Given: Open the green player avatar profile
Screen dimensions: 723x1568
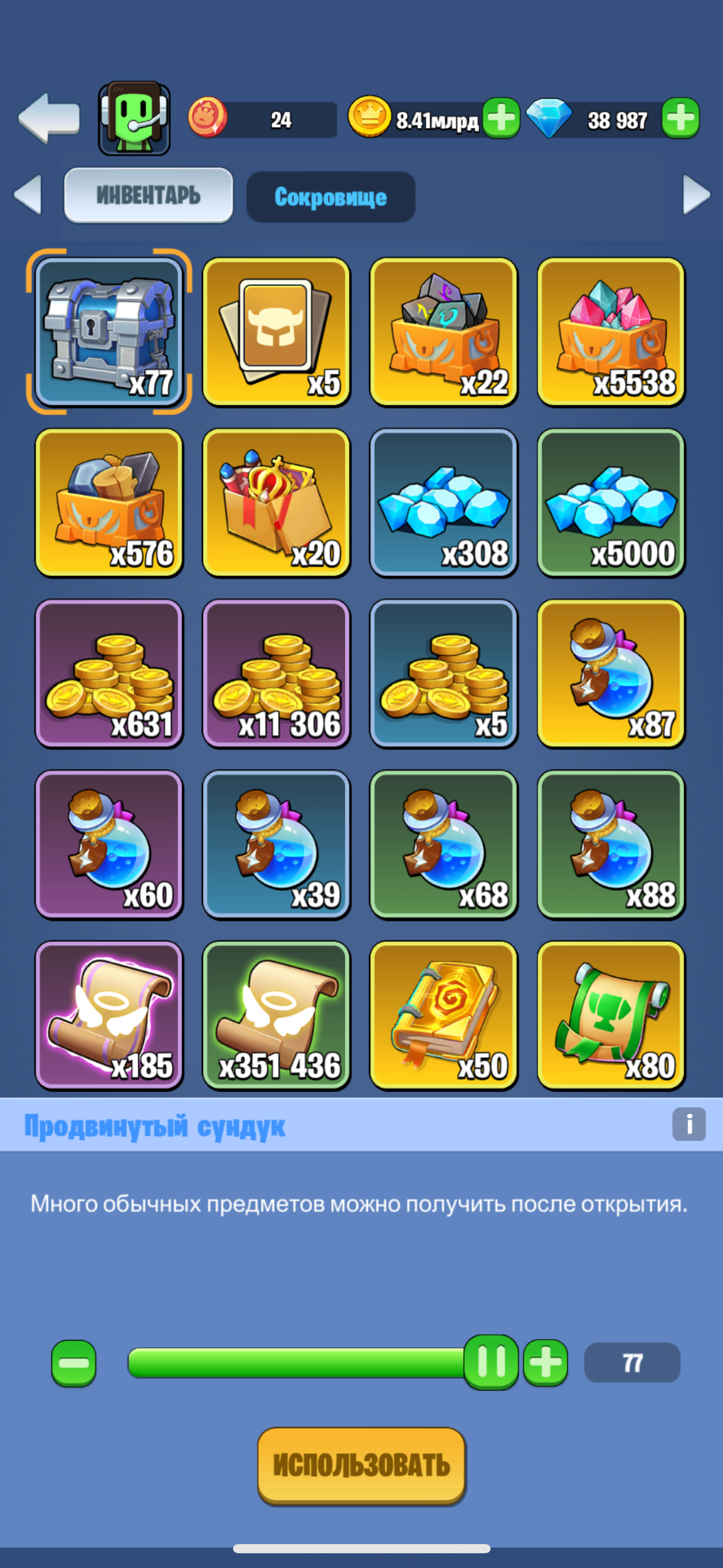Looking at the screenshot, I should 134,118.
